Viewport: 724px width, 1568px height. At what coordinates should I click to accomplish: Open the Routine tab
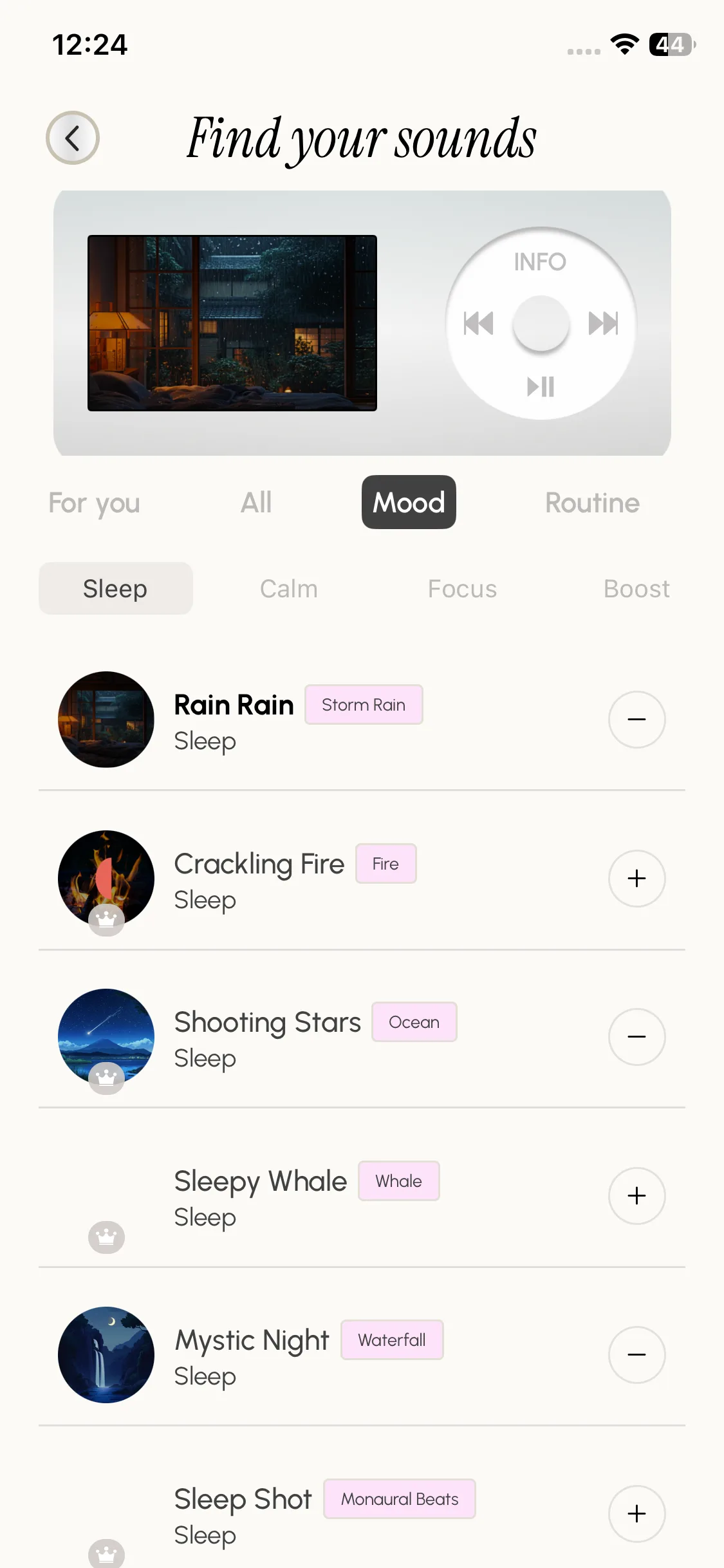tap(592, 503)
